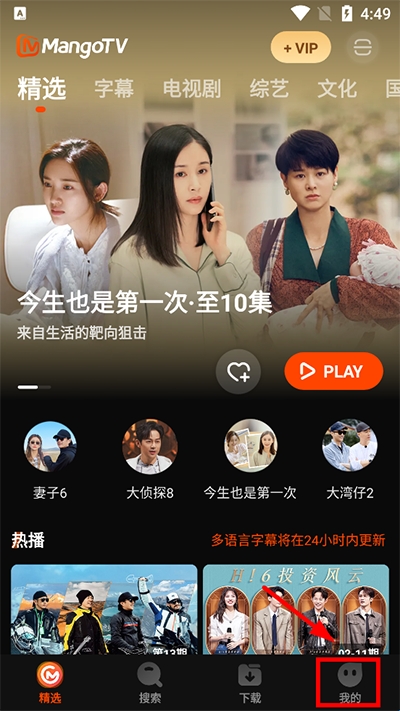Open the 大湾仔2 show shortcut
Image resolution: width=400 pixels, height=711 pixels.
click(x=350, y=460)
